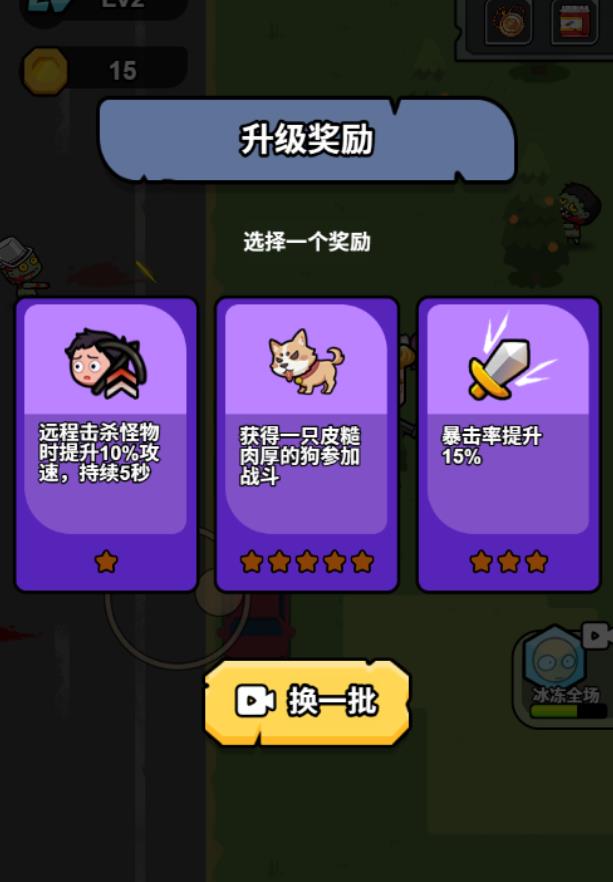Pick the 15% critical rate reward card
This screenshot has height=882, width=613.
[x=508, y=443]
